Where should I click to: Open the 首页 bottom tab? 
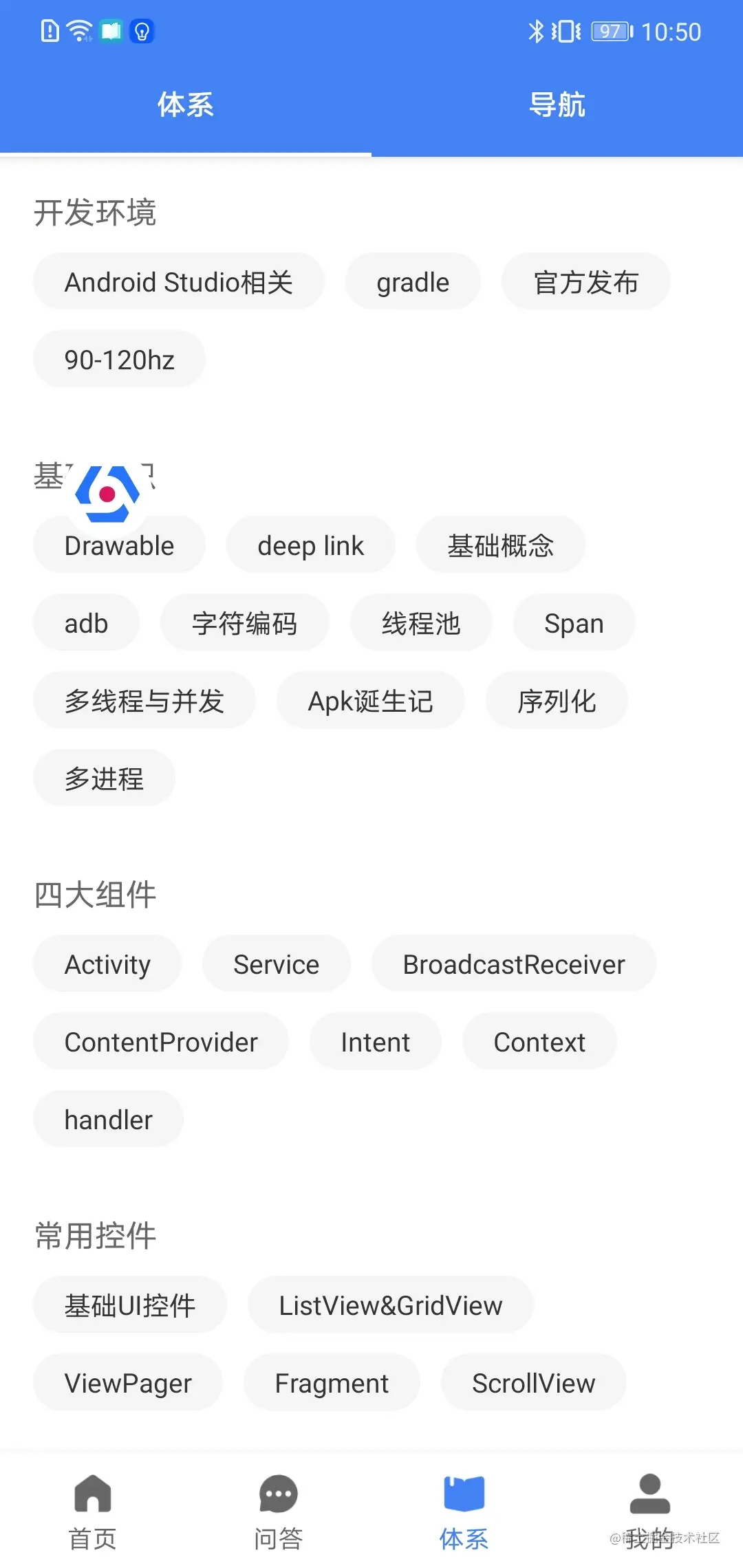tap(93, 1511)
